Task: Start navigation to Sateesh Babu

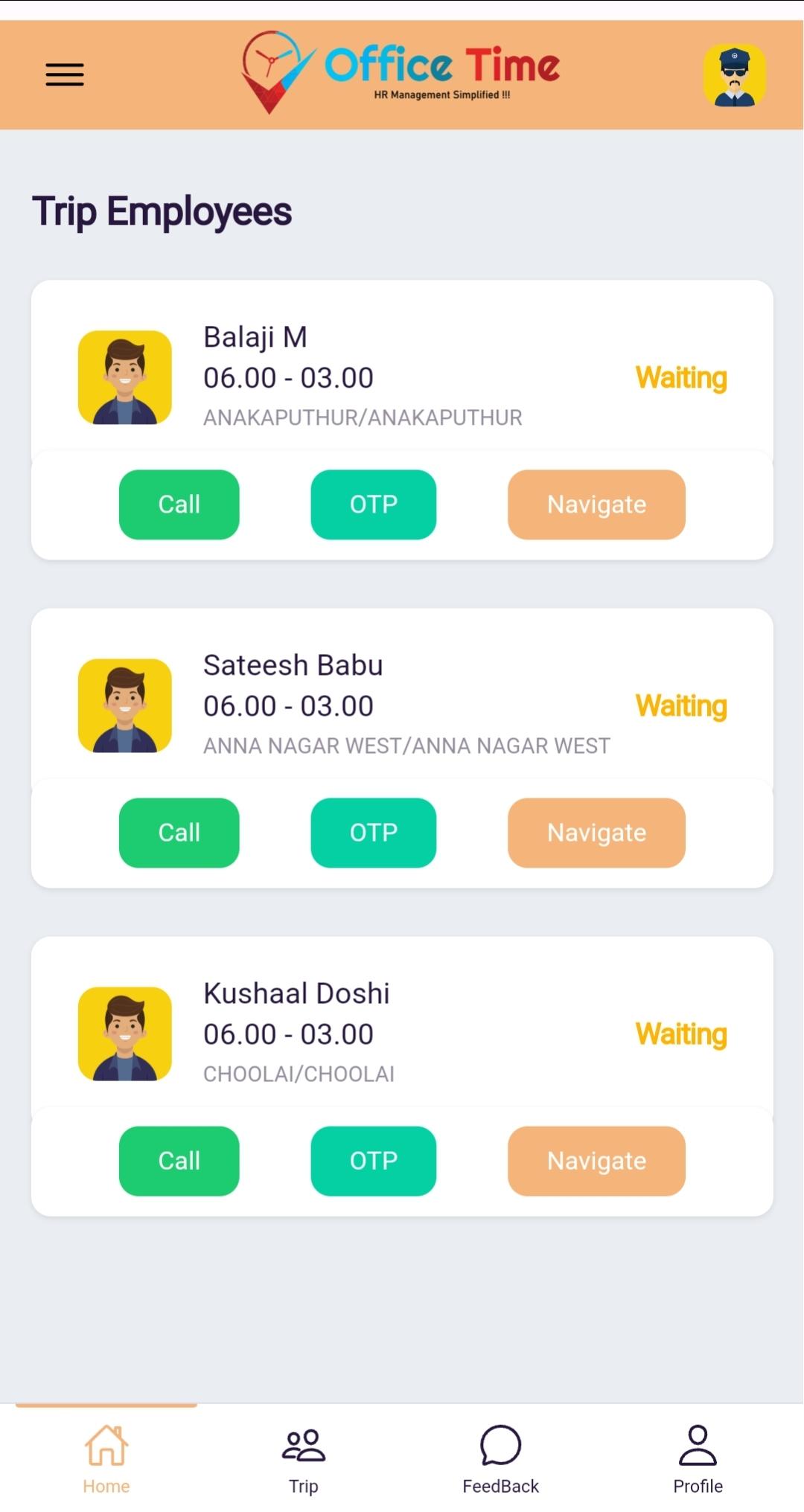Action: (596, 833)
